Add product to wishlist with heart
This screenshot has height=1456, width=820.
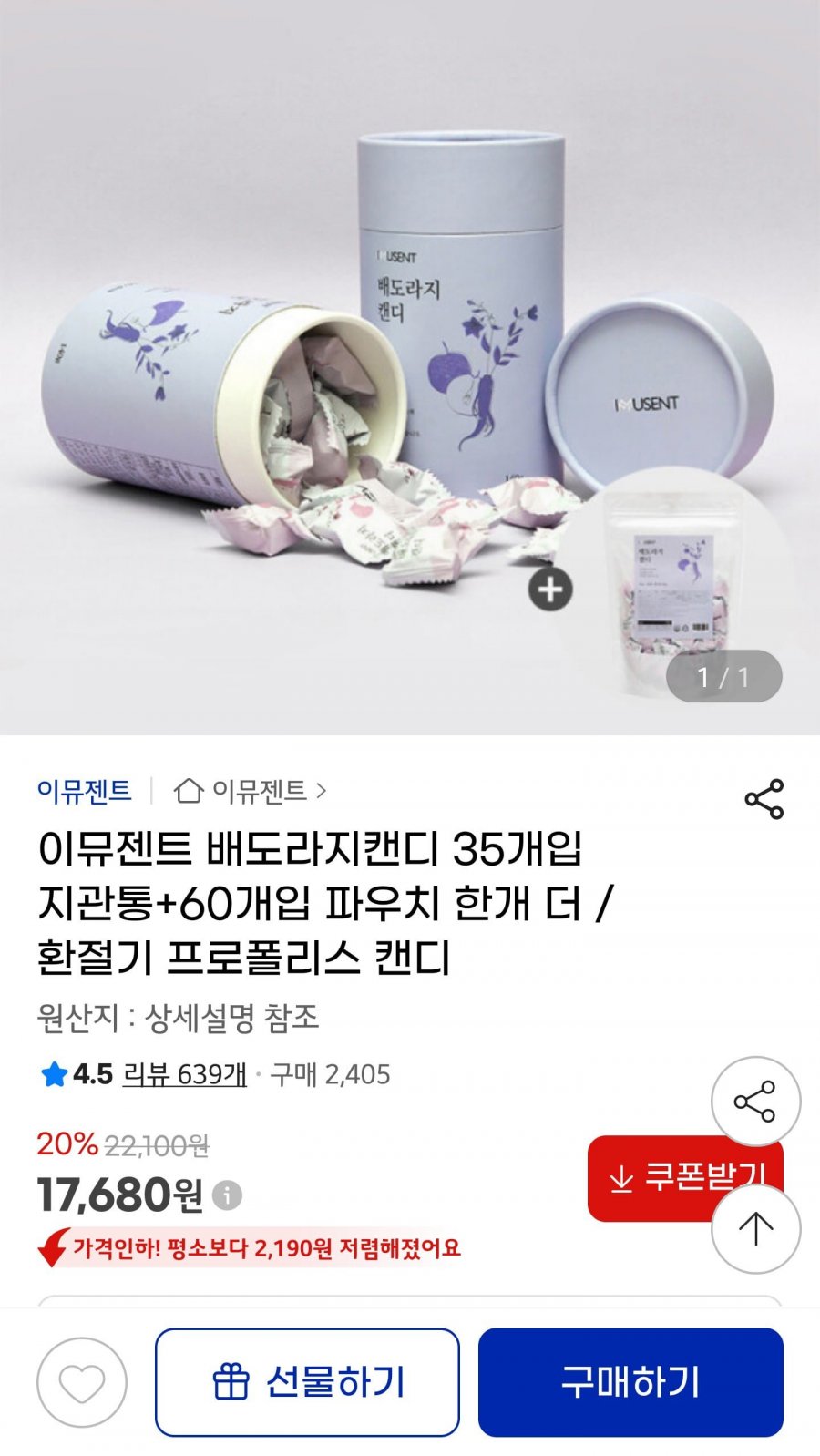pos(82,1382)
